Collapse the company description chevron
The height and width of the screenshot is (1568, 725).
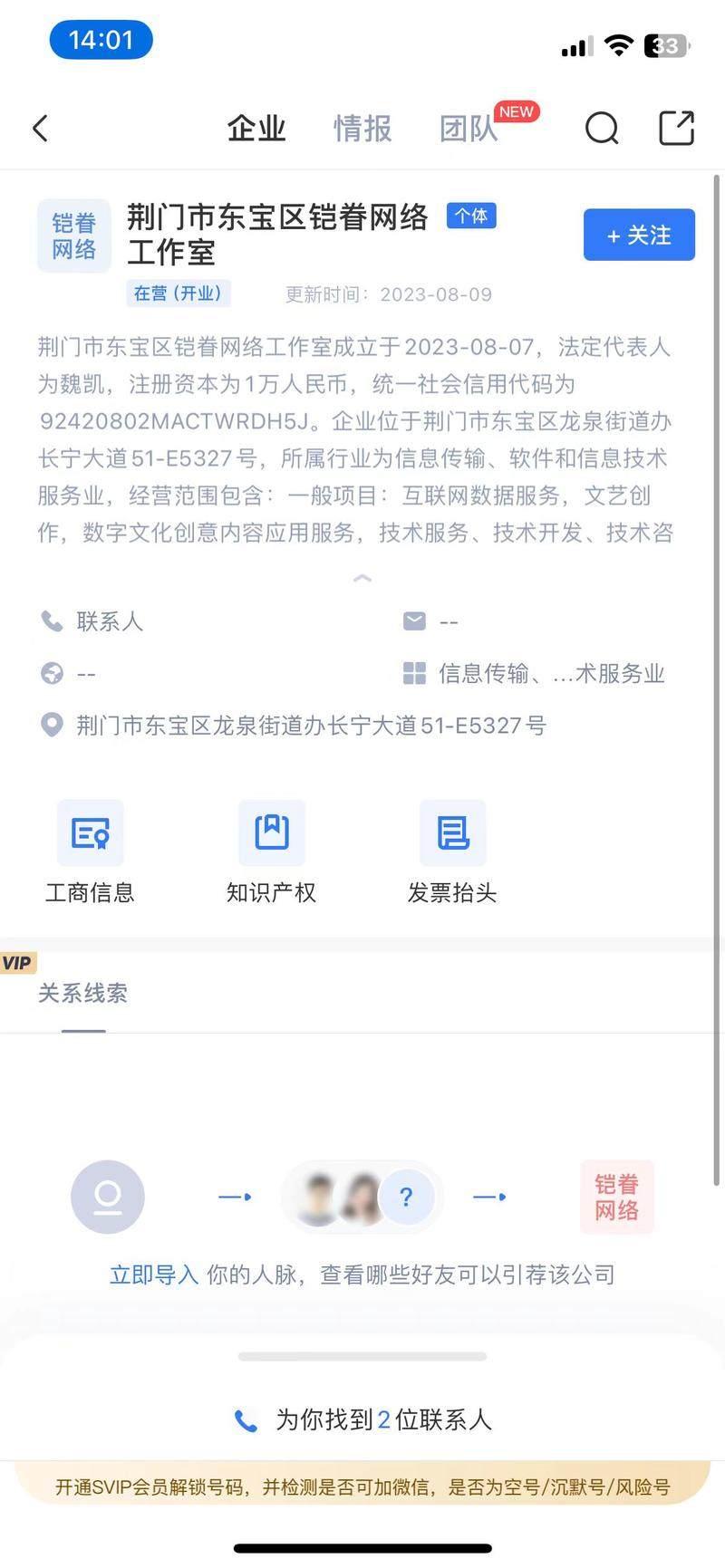click(362, 578)
